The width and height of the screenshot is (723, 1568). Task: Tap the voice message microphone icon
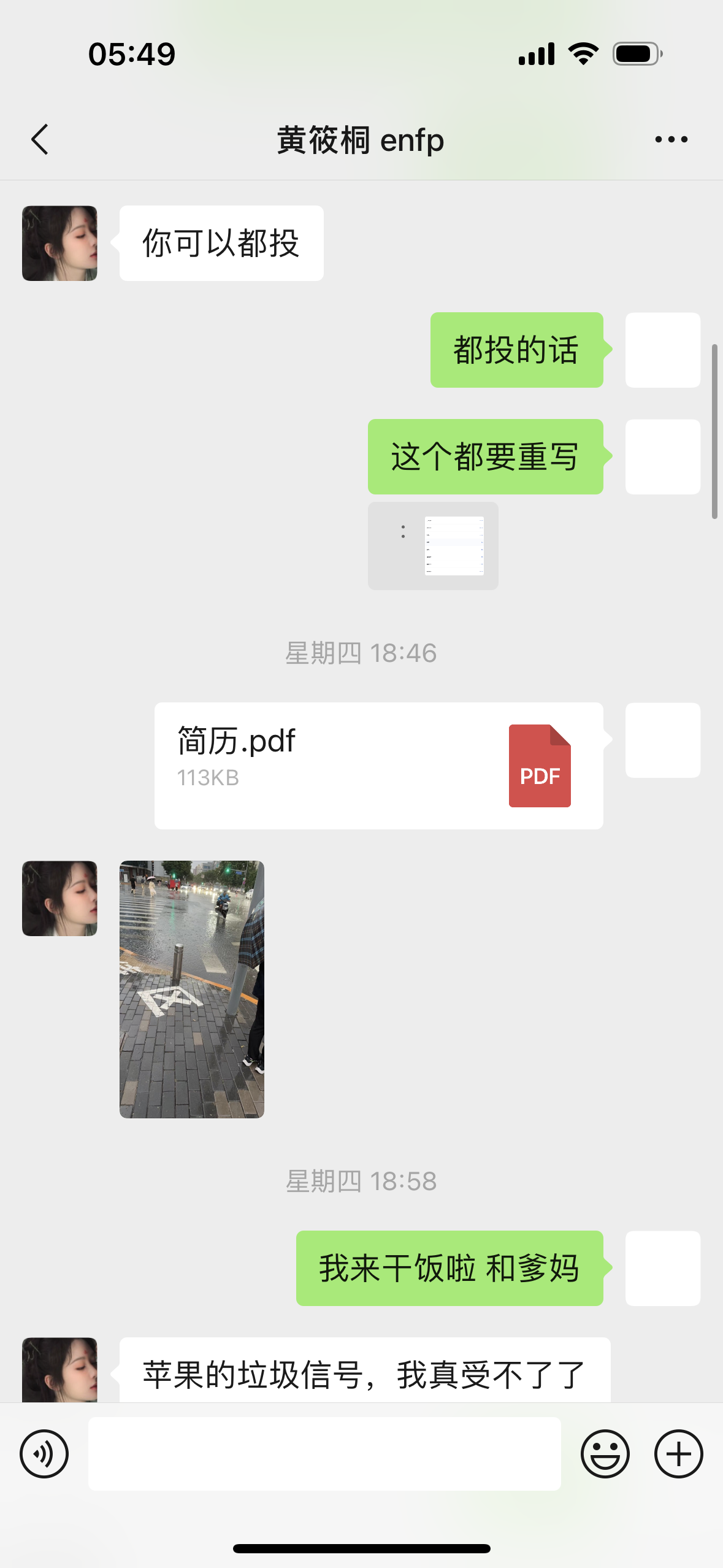click(44, 1453)
